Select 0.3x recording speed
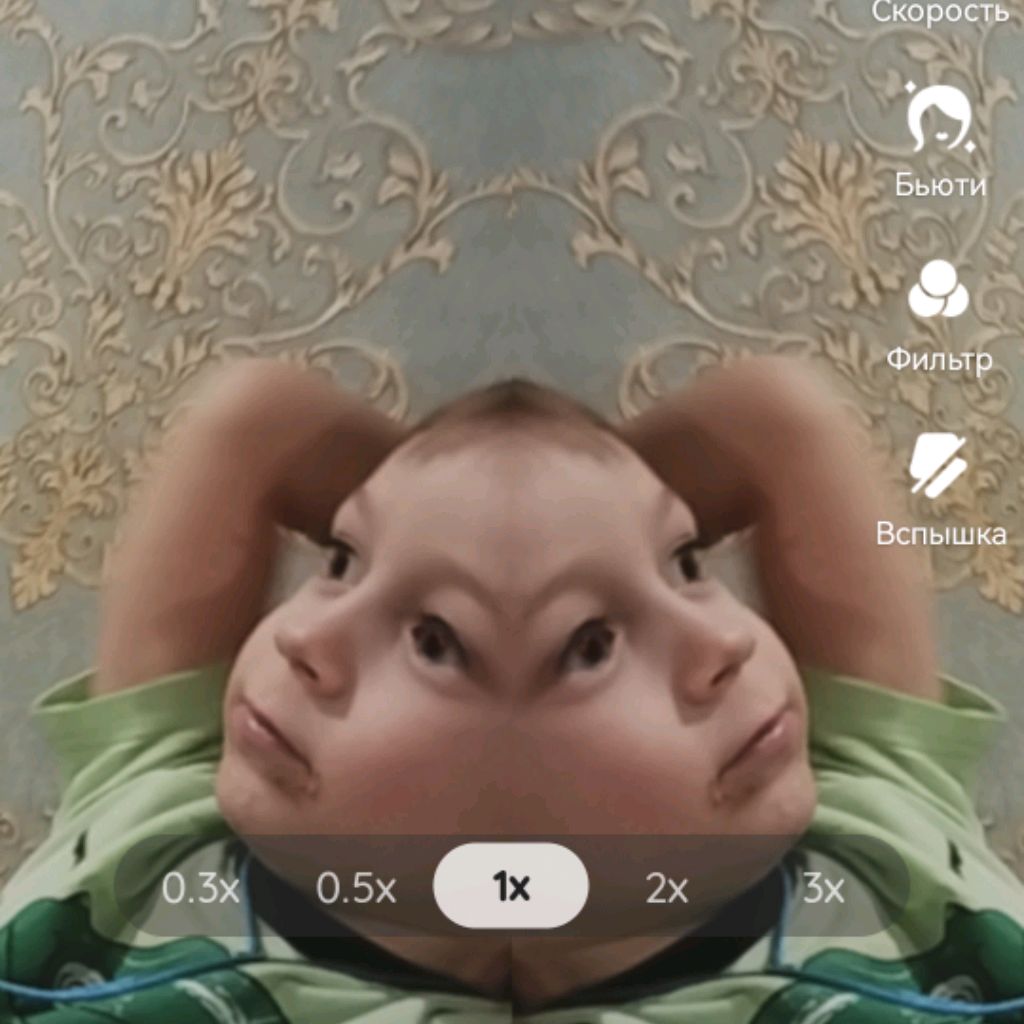Image resolution: width=1024 pixels, height=1024 pixels. tap(201, 888)
